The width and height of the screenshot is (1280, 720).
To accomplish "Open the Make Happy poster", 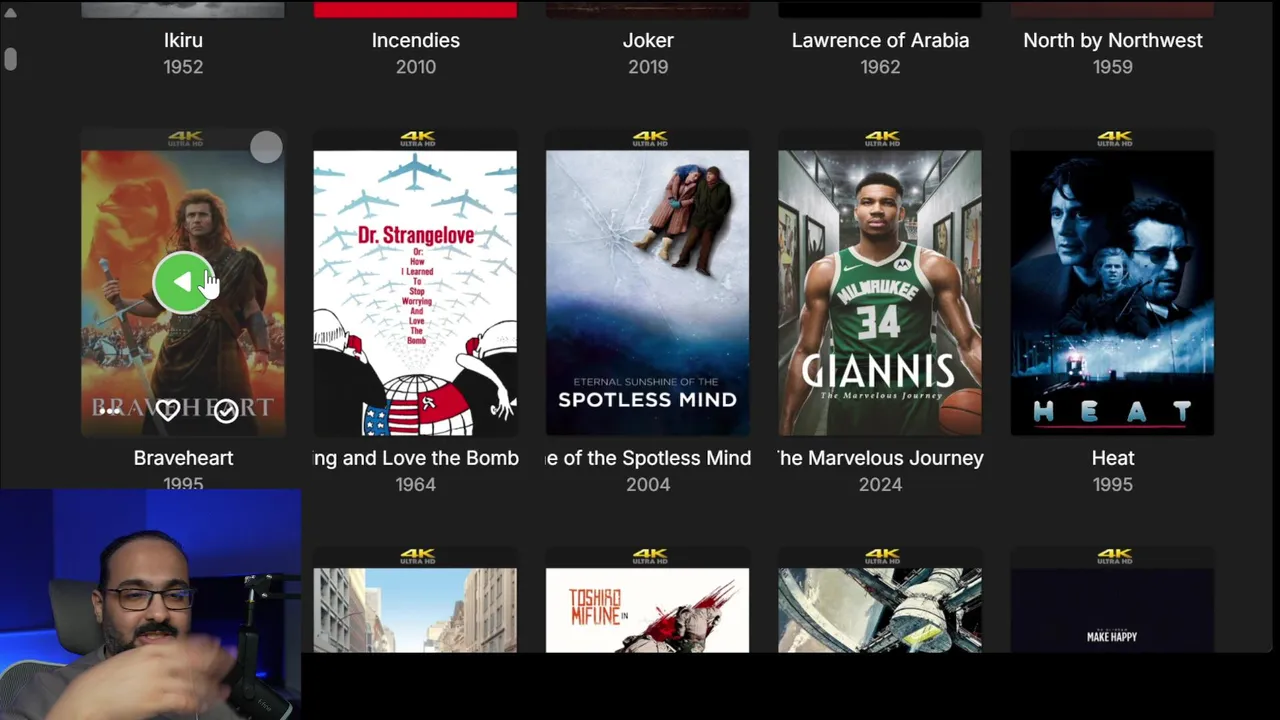I will click(x=1112, y=609).
